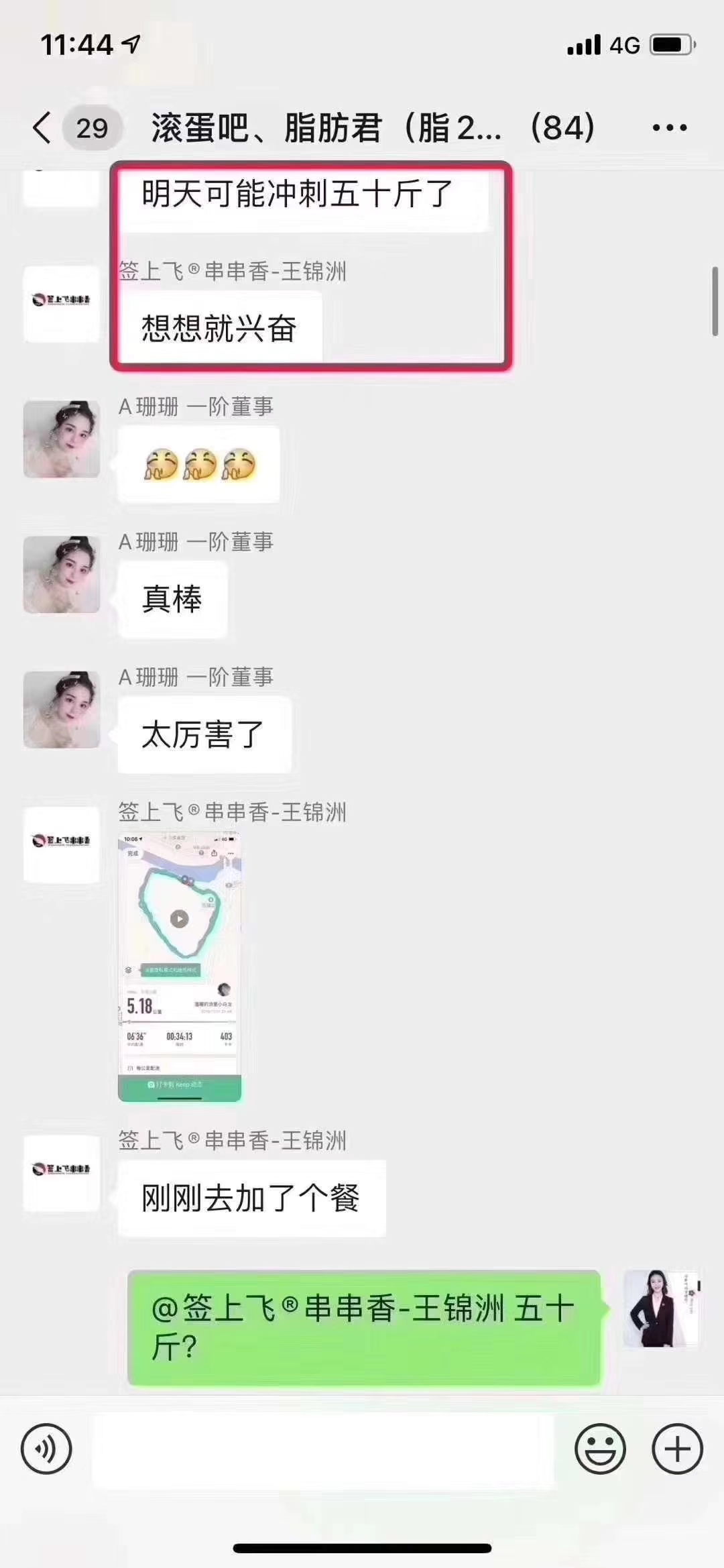Screen dimensions: 724x1568
Task: Open my own profile avatar
Action: coord(661,1308)
